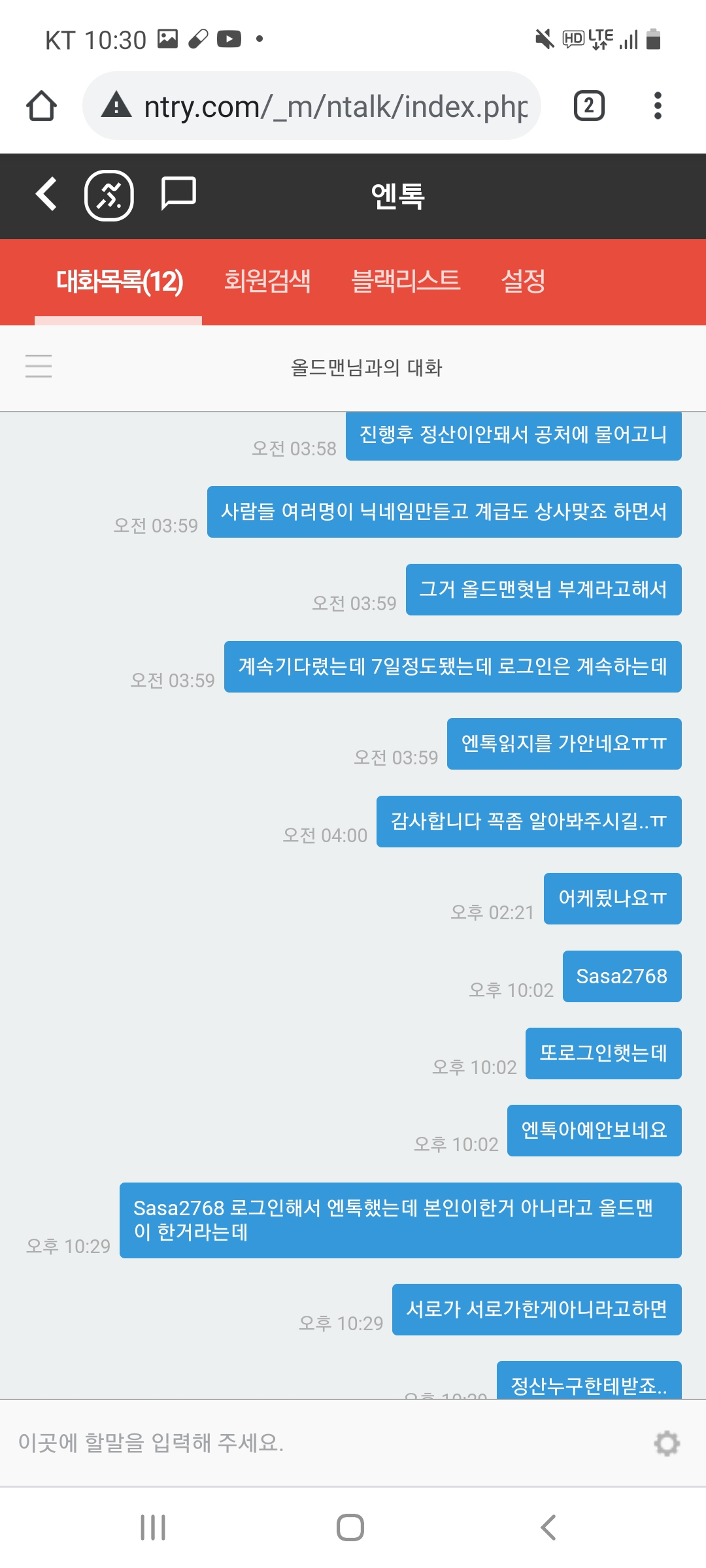
Task: Tap the system home button
Action: 350,1527
